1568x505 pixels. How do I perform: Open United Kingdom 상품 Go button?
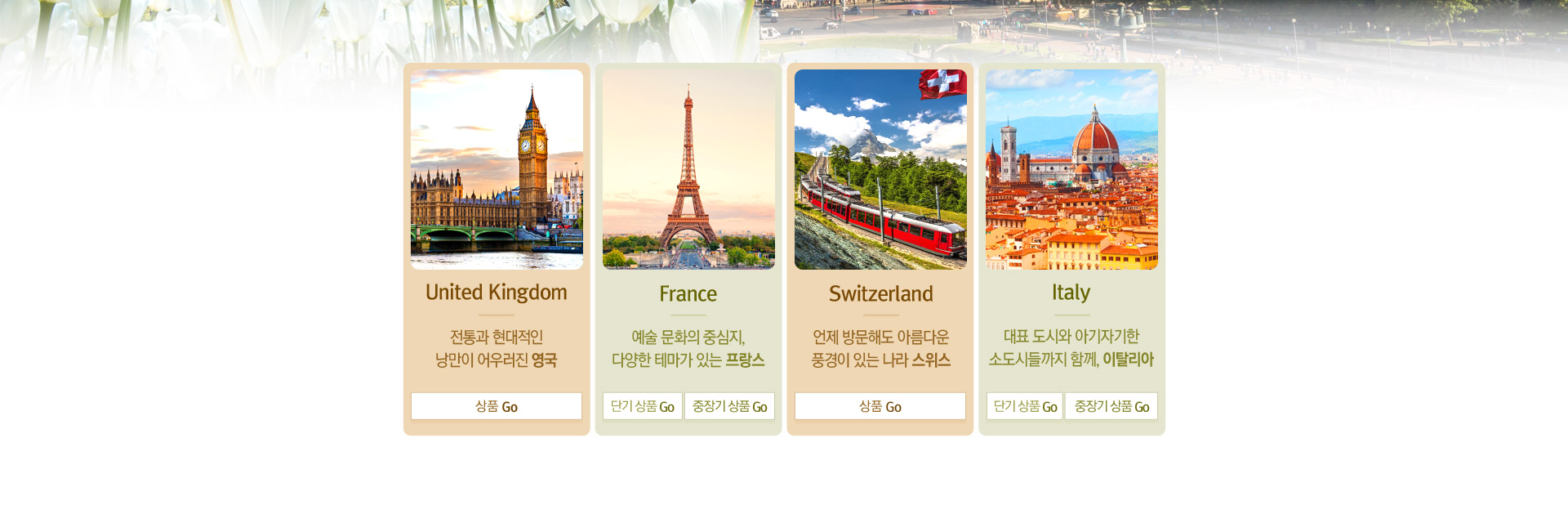(497, 406)
